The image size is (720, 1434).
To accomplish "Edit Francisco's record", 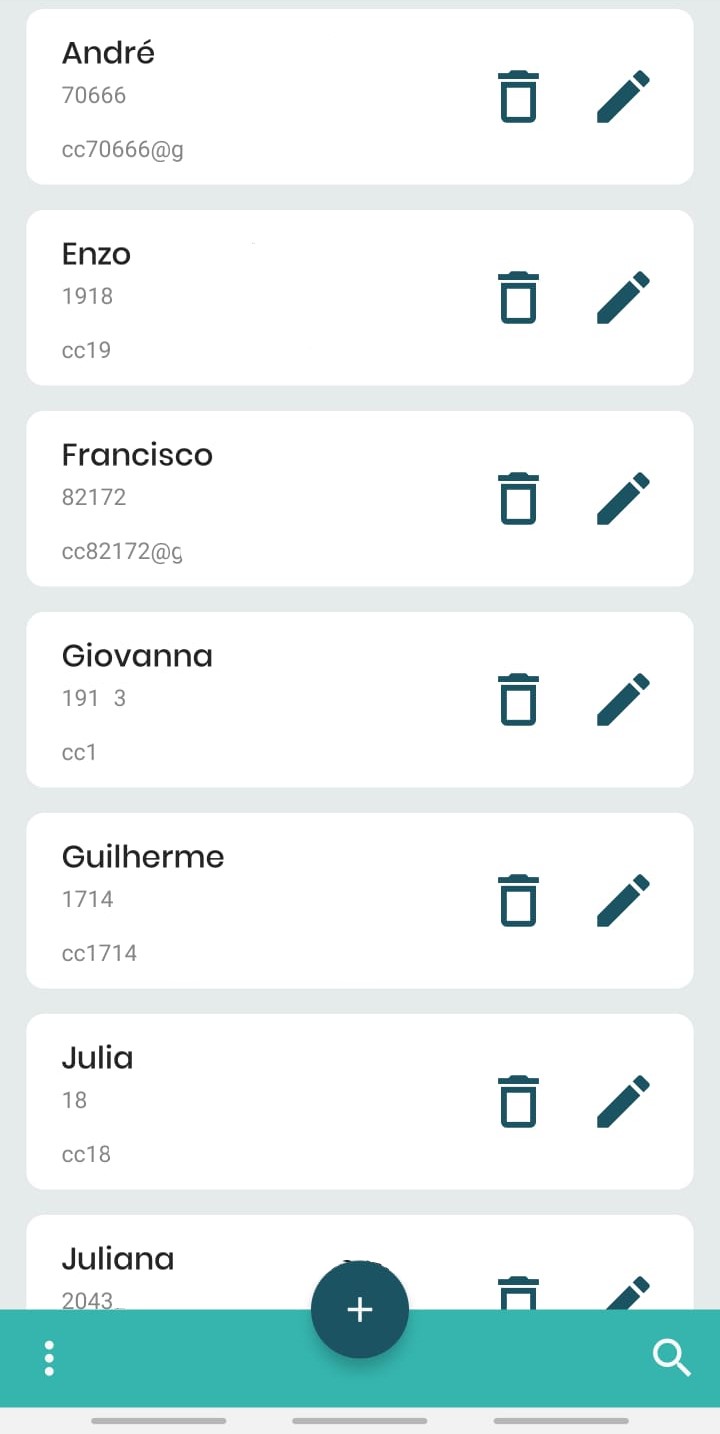I will [x=623, y=499].
